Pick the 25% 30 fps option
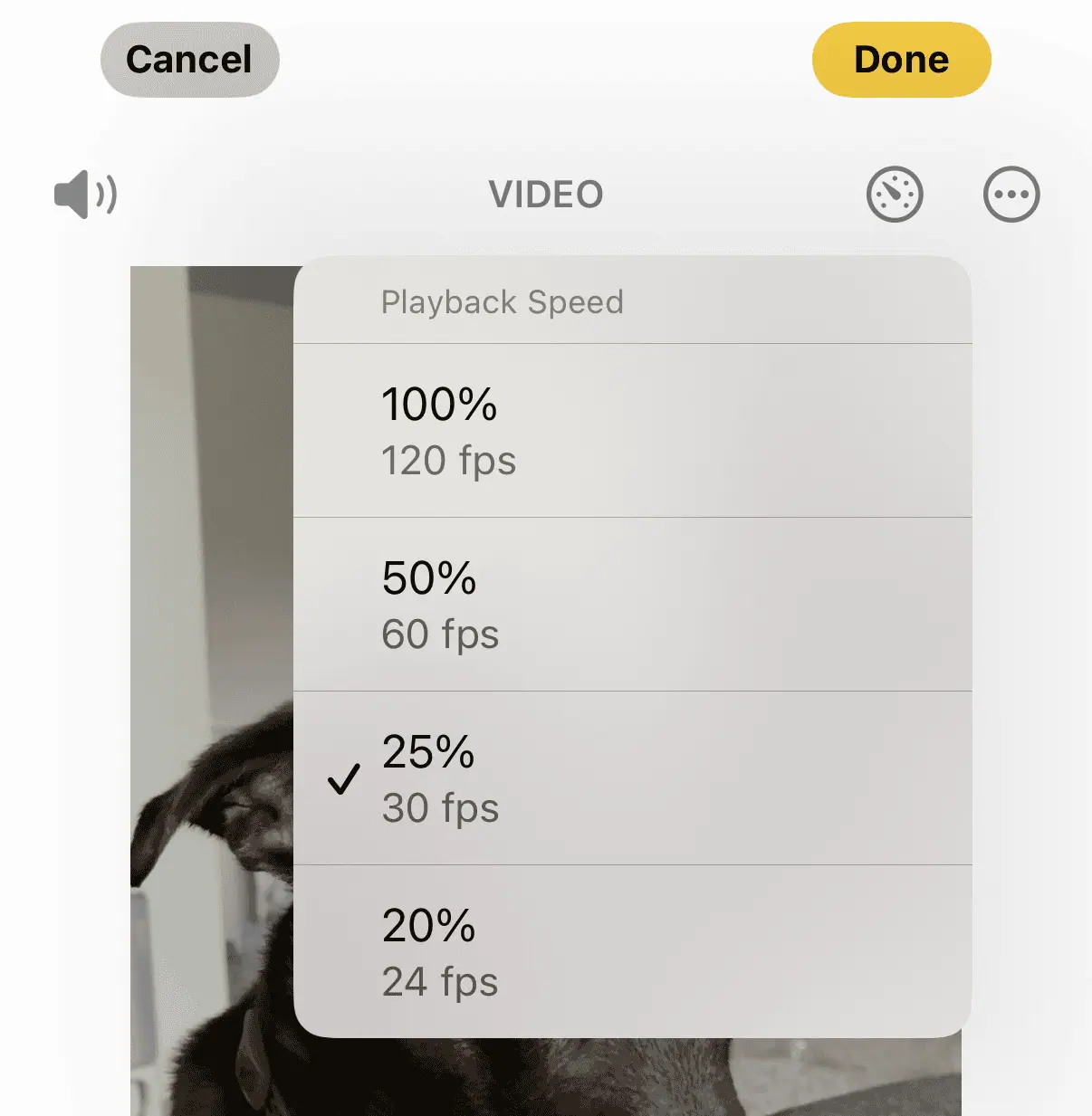This screenshot has width=1092, height=1116. click(632, 778)
